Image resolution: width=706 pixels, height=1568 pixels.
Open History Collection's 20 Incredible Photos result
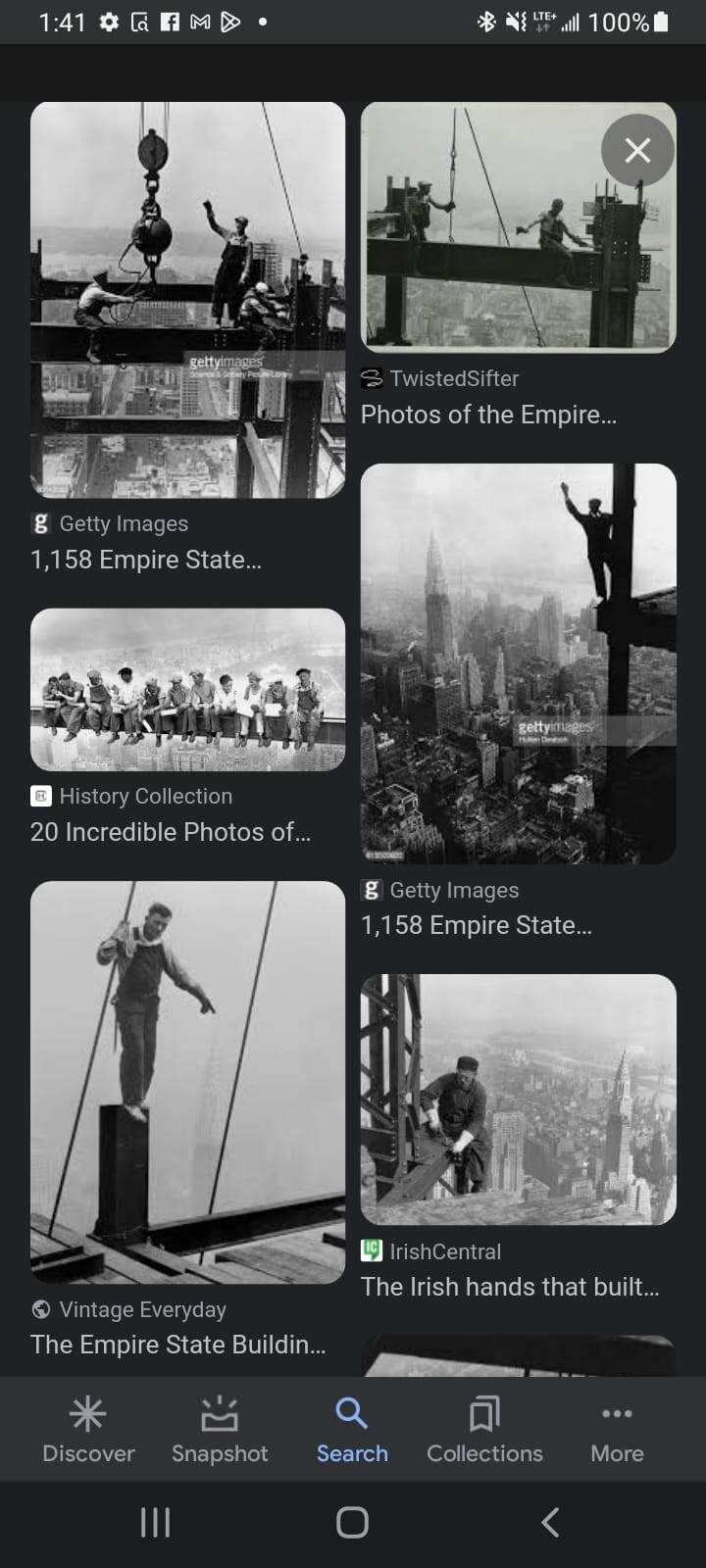187,689
